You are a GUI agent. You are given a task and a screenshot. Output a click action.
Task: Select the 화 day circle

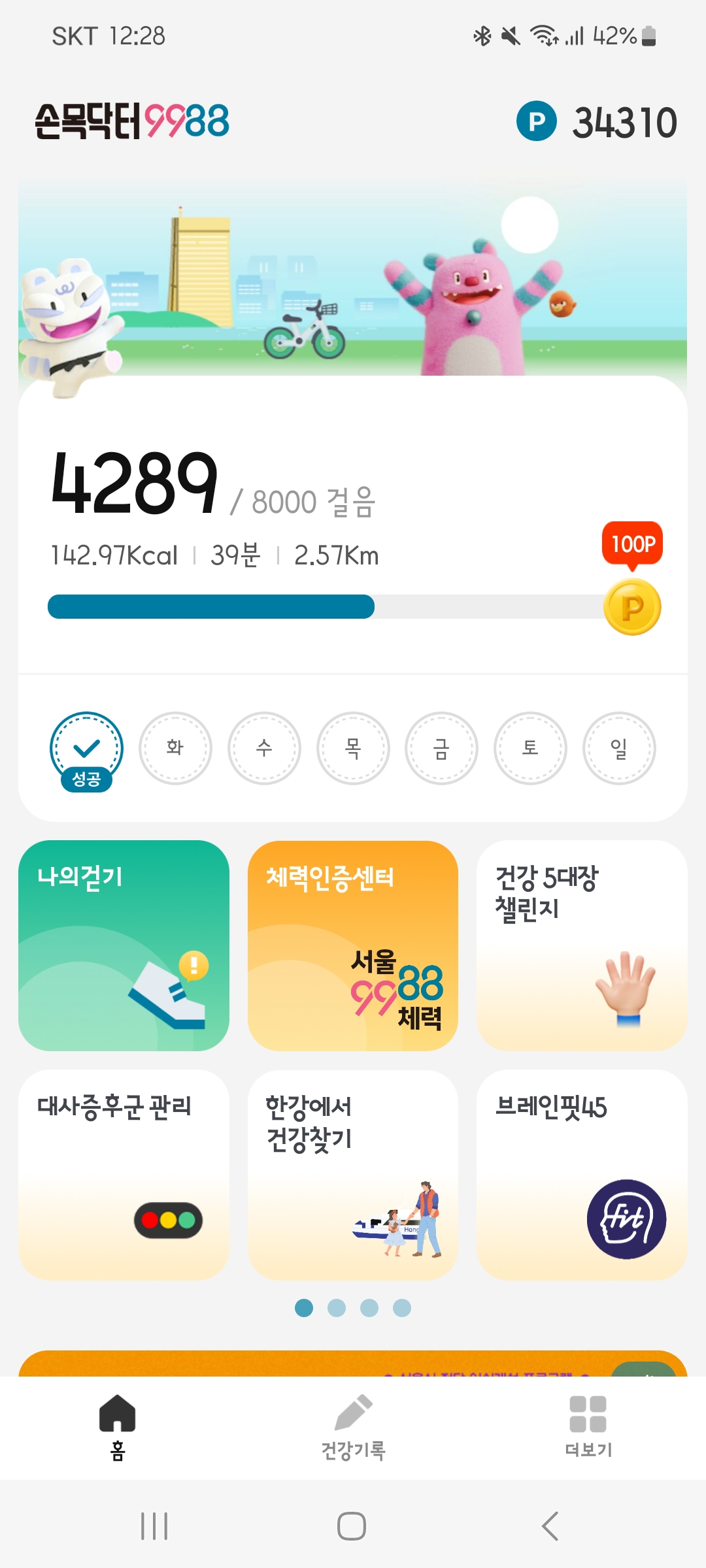(x=175, y=748)
